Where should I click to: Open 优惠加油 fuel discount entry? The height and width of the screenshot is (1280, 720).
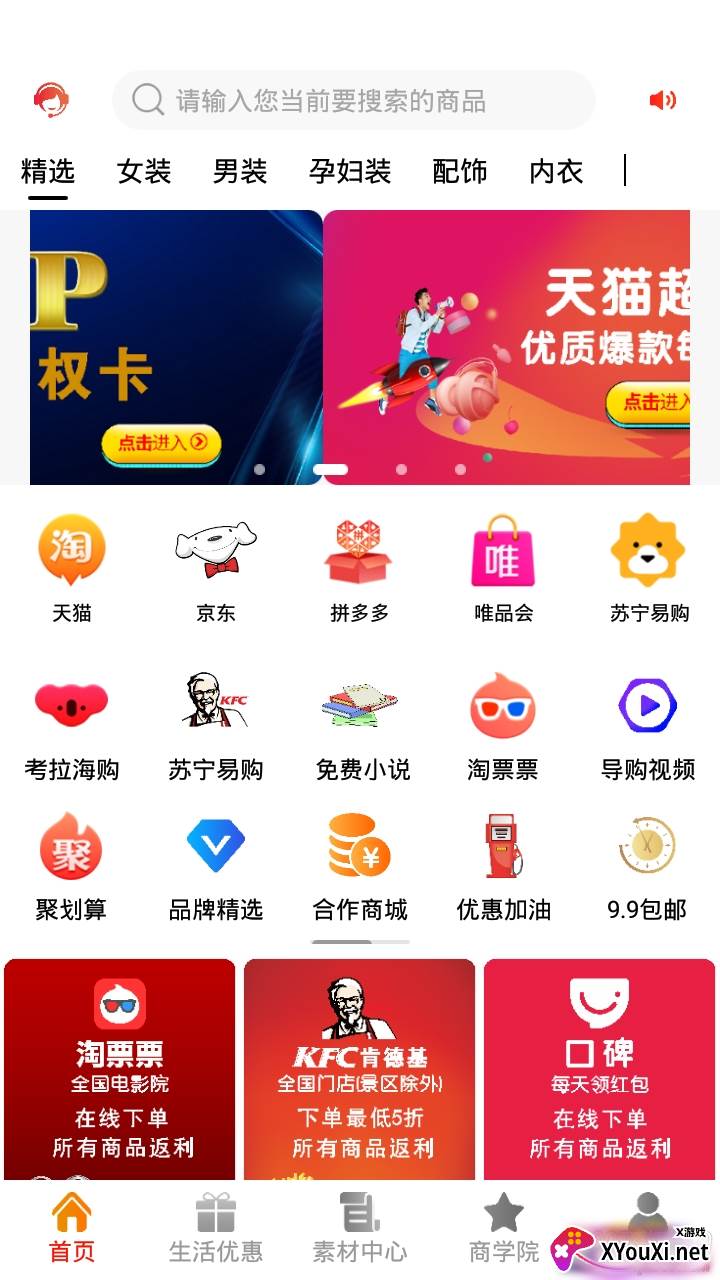pos(503,865)
